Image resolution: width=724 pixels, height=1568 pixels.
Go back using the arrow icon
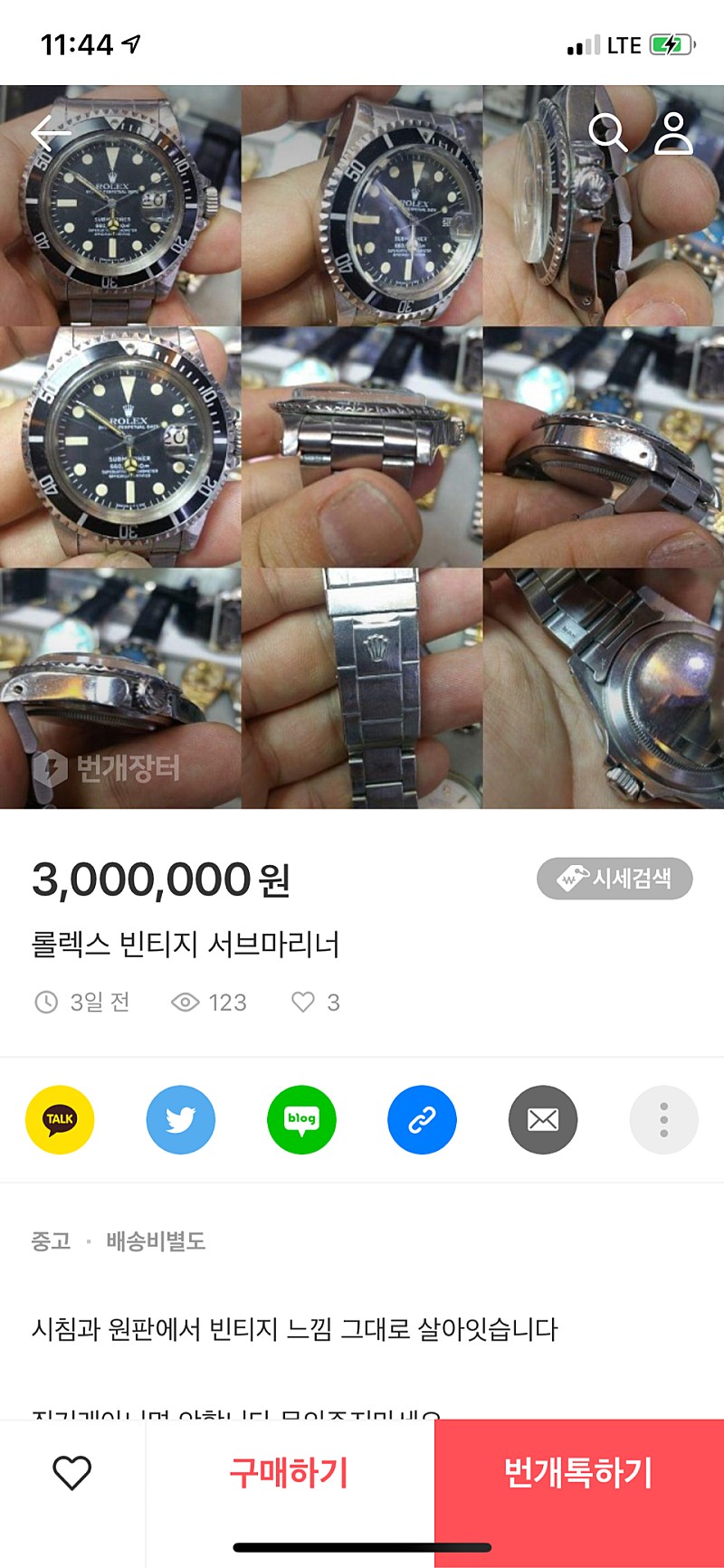click(51, 134)
